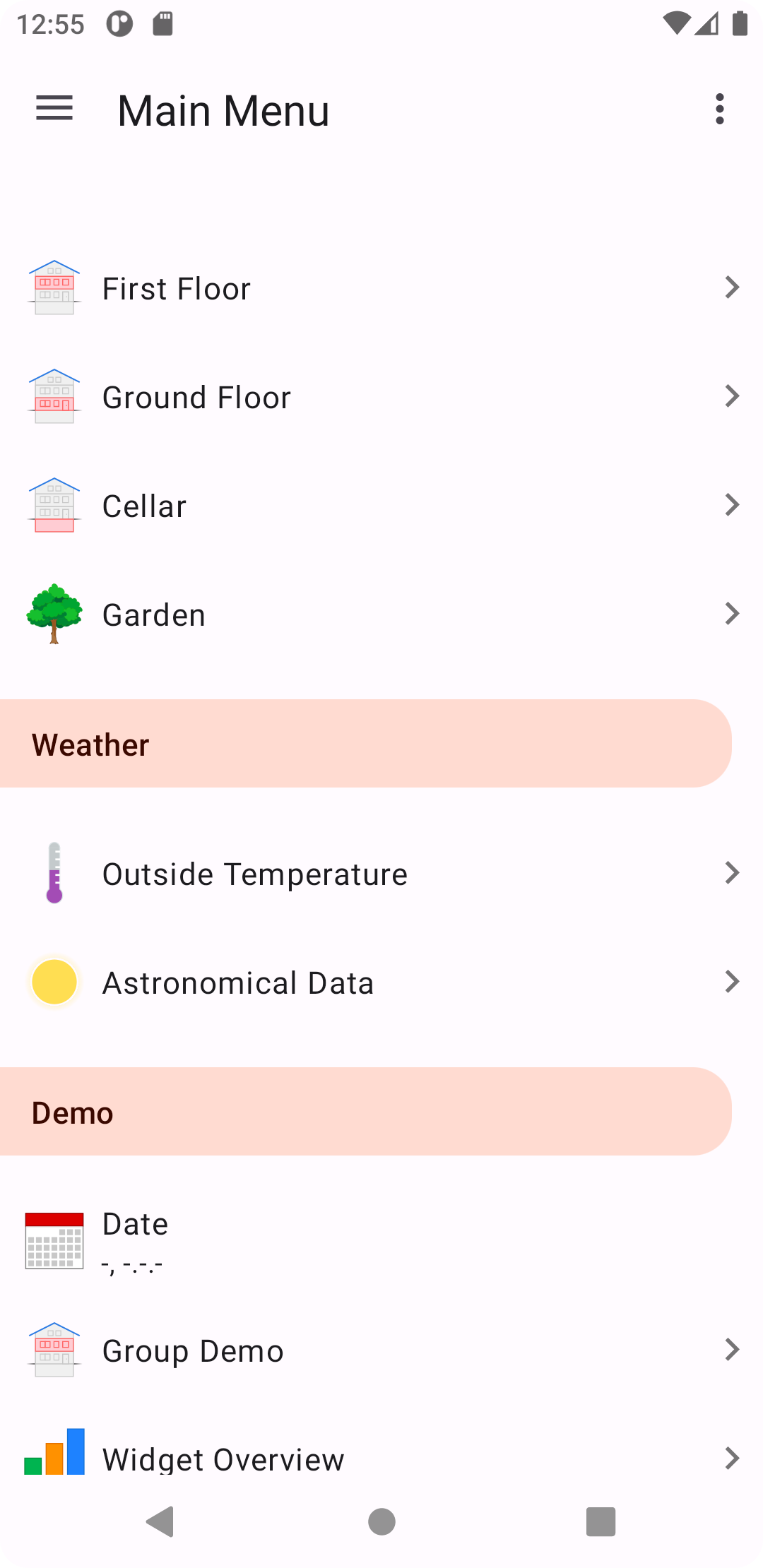763x1568 pixels.
Task: Click the Demo section header
Action: pyautogui.click(x=71, y=1112)
